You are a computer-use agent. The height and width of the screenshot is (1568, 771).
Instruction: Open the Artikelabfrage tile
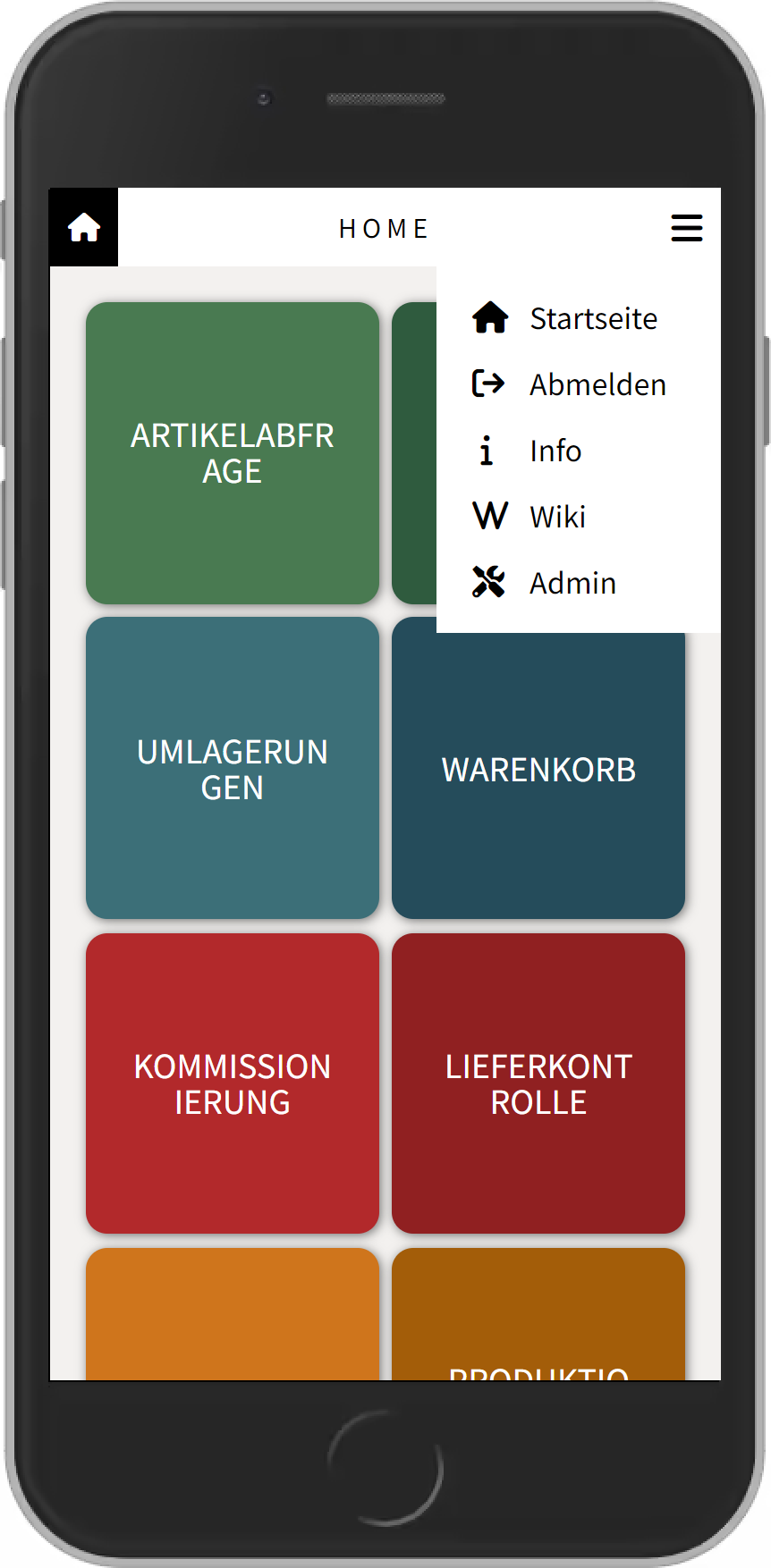pyautogui.click(x=233, y=453)
